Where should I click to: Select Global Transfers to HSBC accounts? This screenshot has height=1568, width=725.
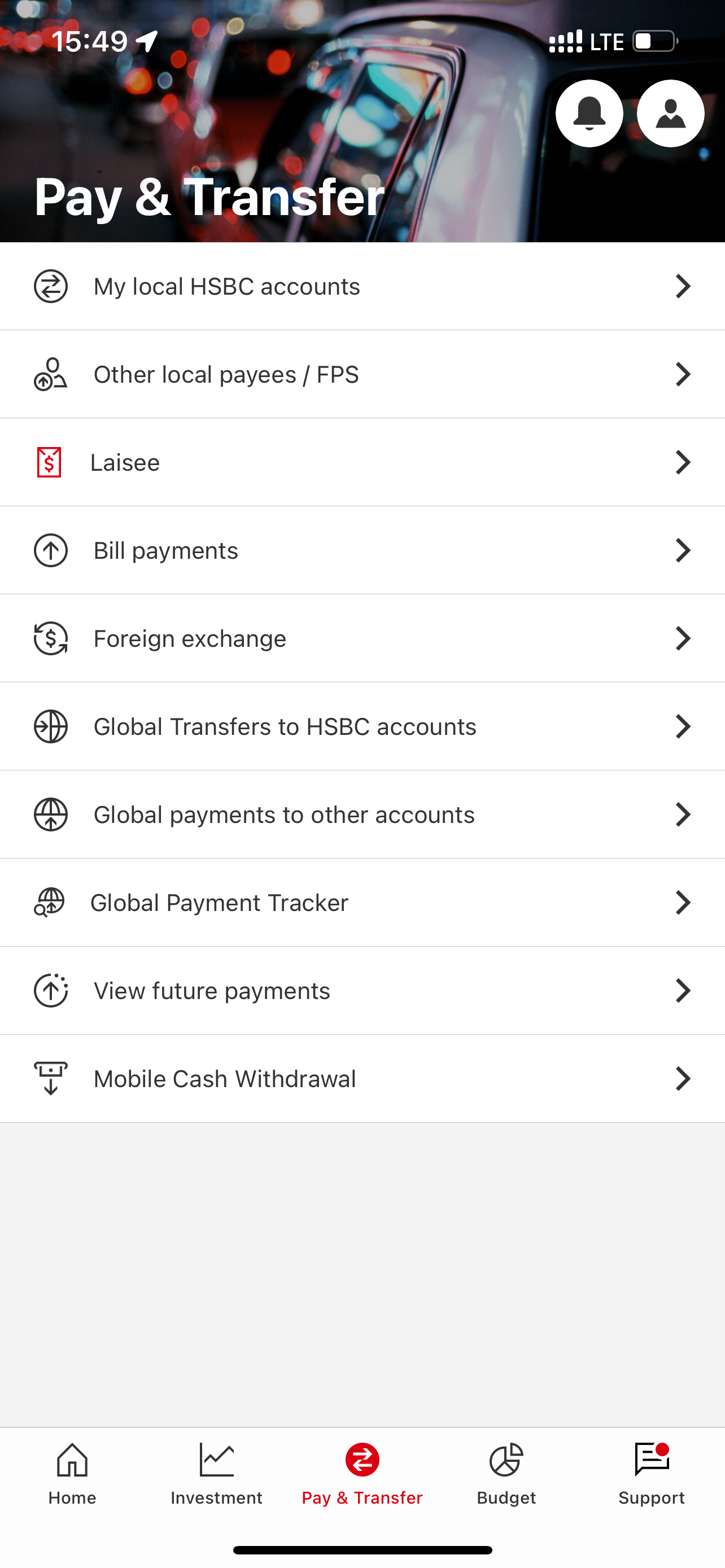(x=362, y=727)
